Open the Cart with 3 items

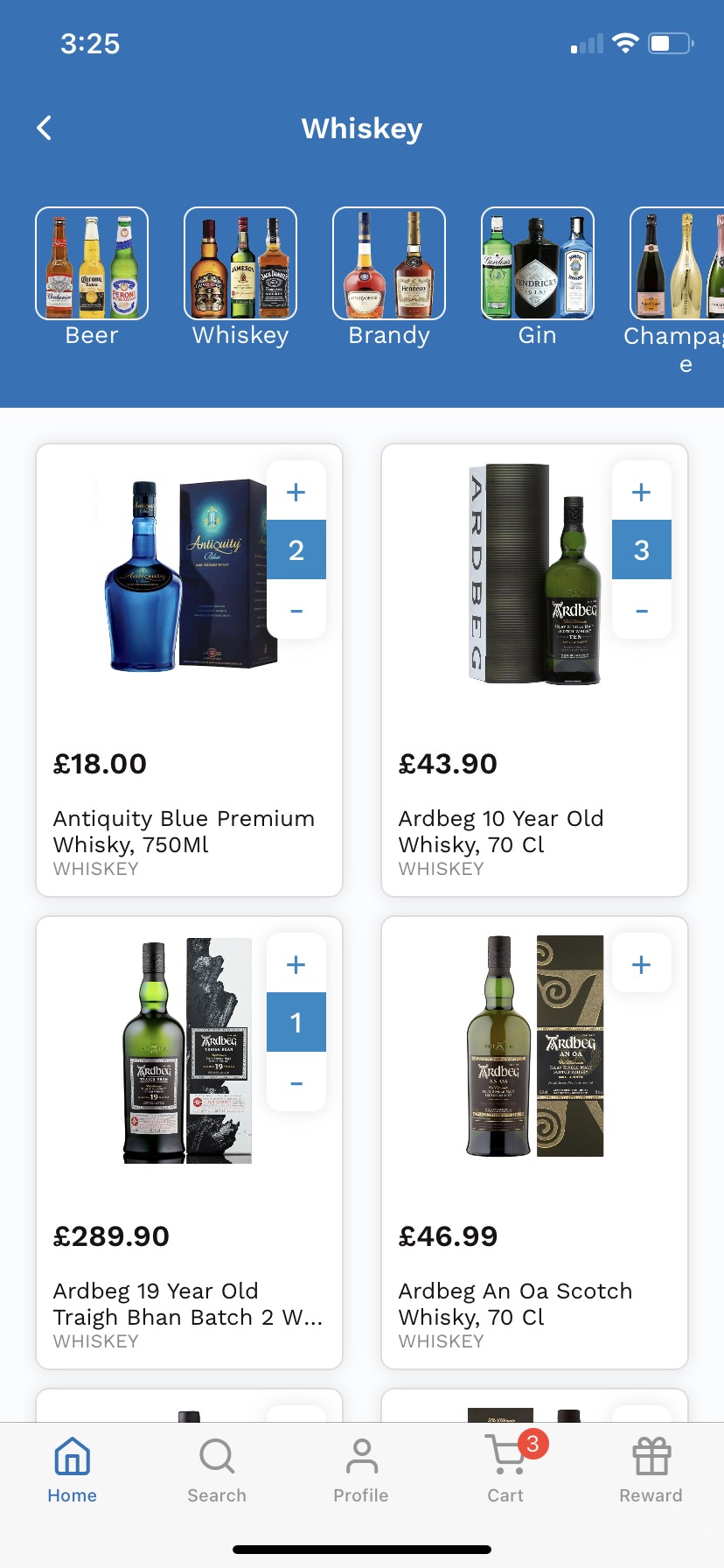point(506,1471)
